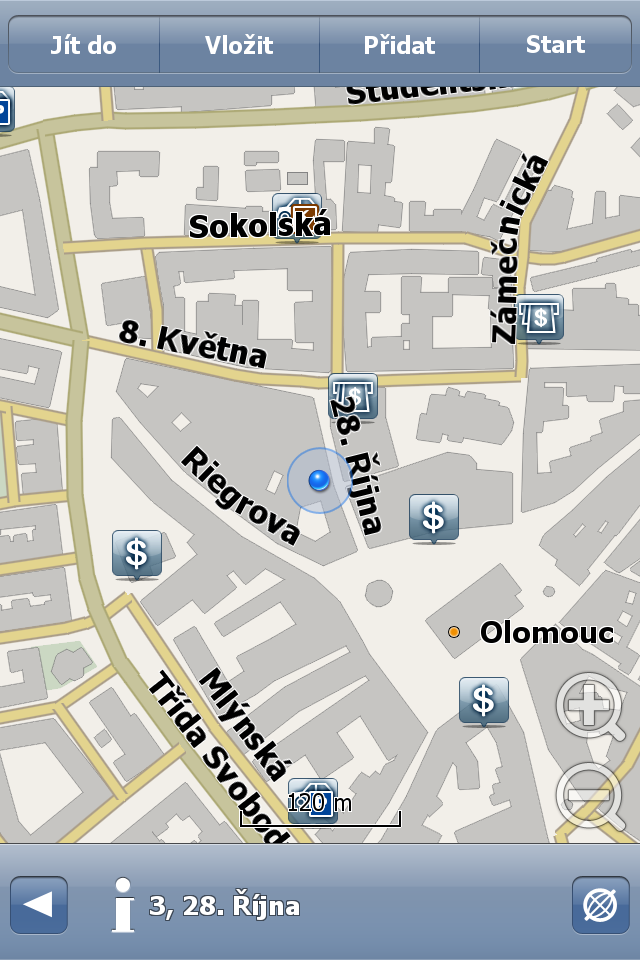Screen dimensions: 640x960
Task: Tap the Jít do button
Action: coord(83,46)
